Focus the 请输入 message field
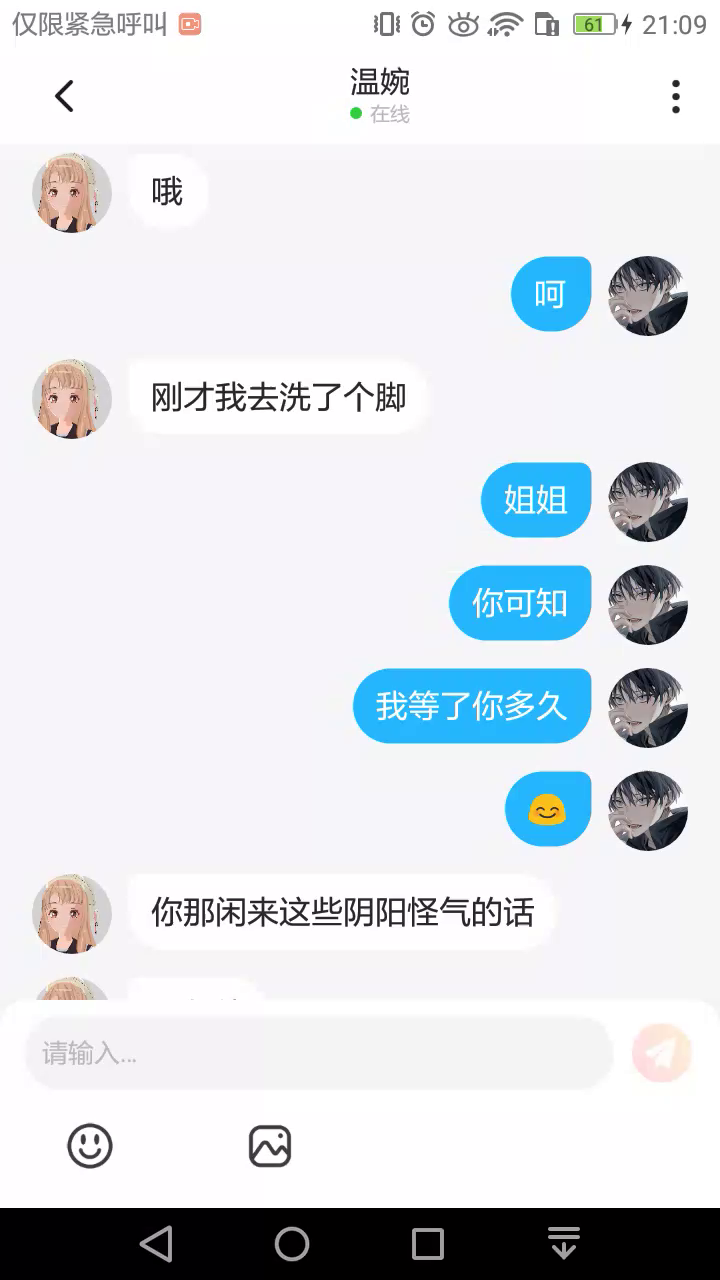Image resolution: width=720 pixels, height=1280 pixels. pyautogui.click(x=318, y=1053)
